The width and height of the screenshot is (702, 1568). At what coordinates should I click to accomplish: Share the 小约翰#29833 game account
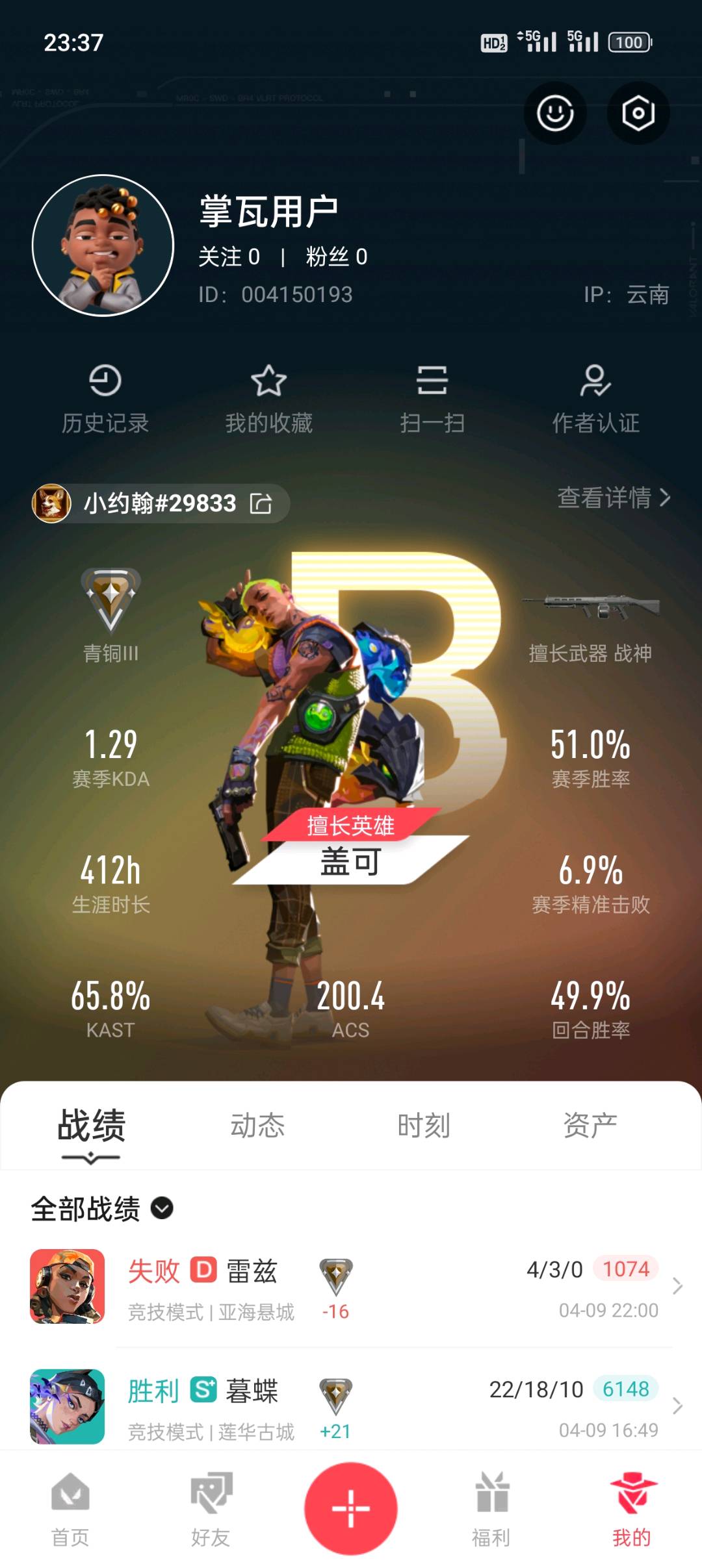261,503
